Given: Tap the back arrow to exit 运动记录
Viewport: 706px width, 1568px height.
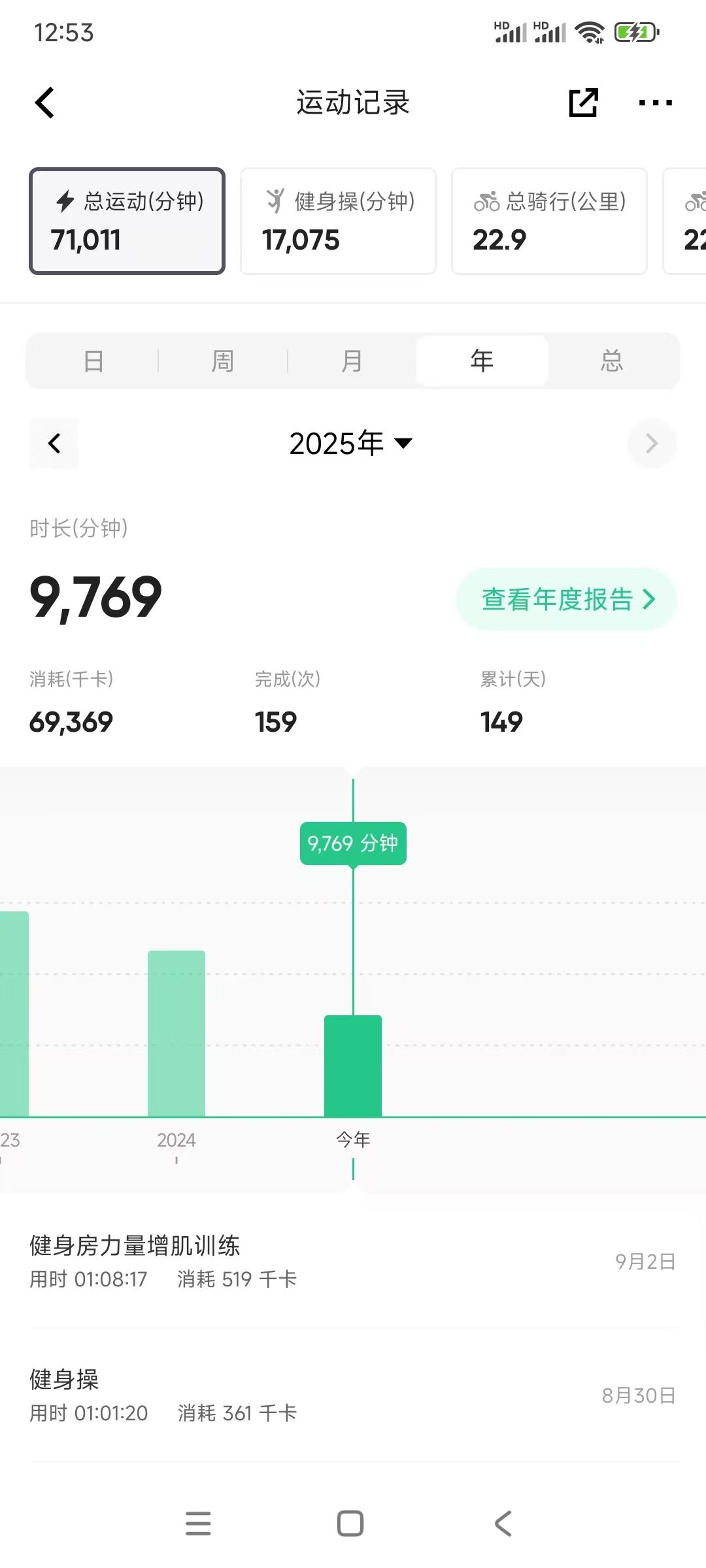Looking at the screenshot, I should point(43,103).
